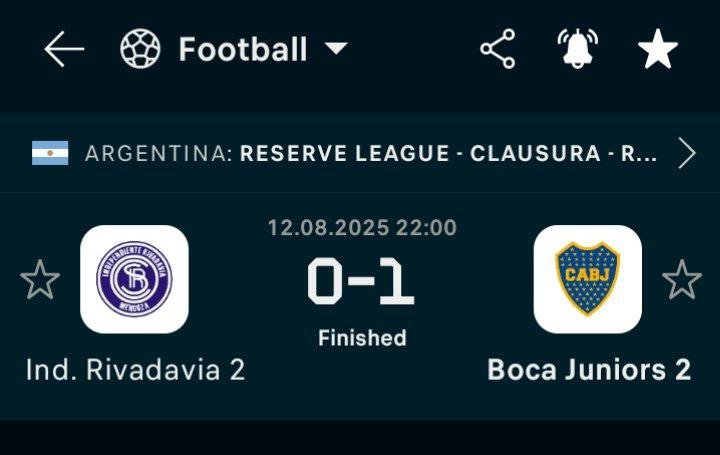Image resolution: width=720 pixels, height=455 pixels.
Task: Open Boca Juniors 2 team page
Action: [x=587, y=279]
